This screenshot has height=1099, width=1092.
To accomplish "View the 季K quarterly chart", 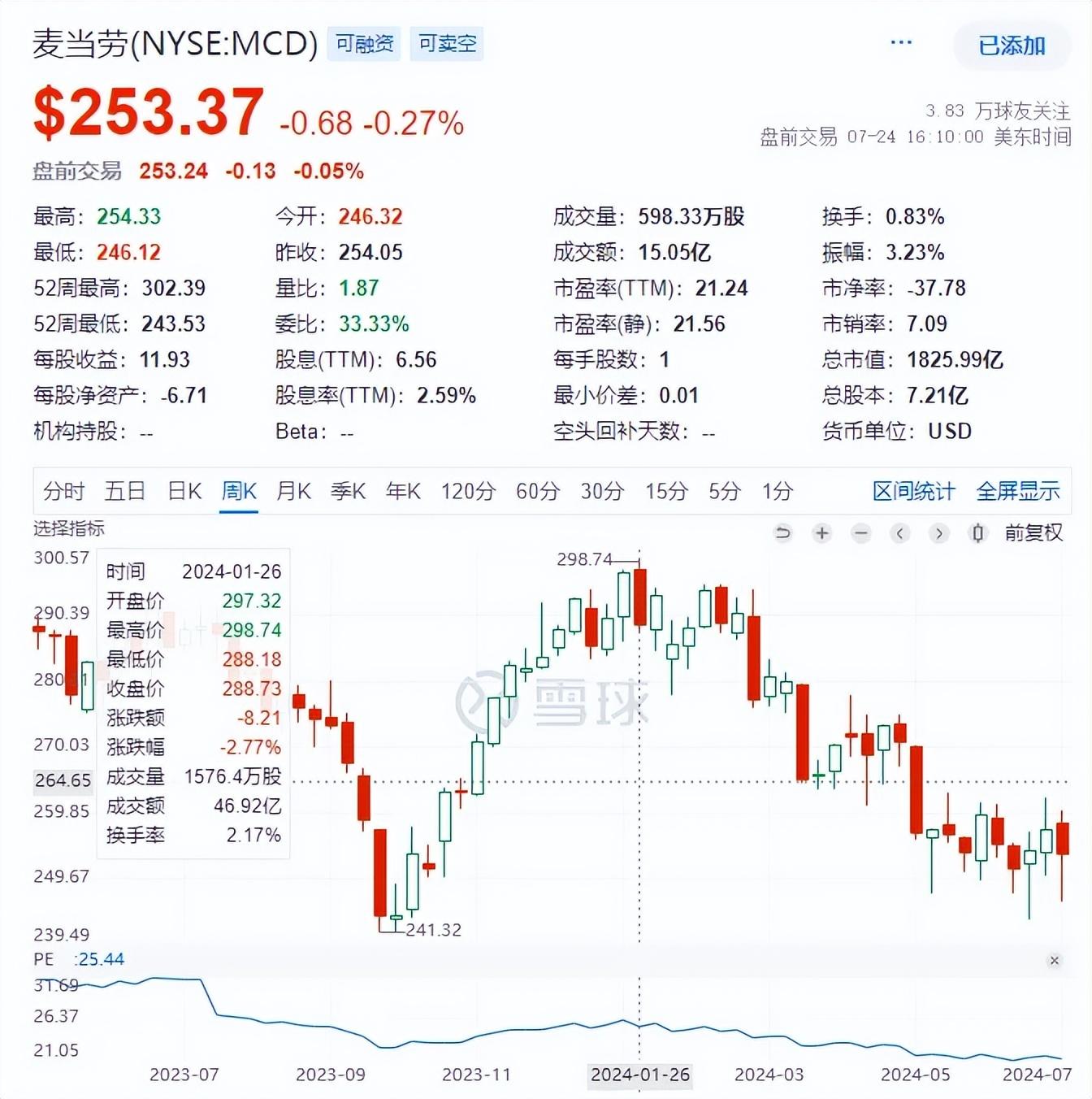I will (x=348, y=491).
